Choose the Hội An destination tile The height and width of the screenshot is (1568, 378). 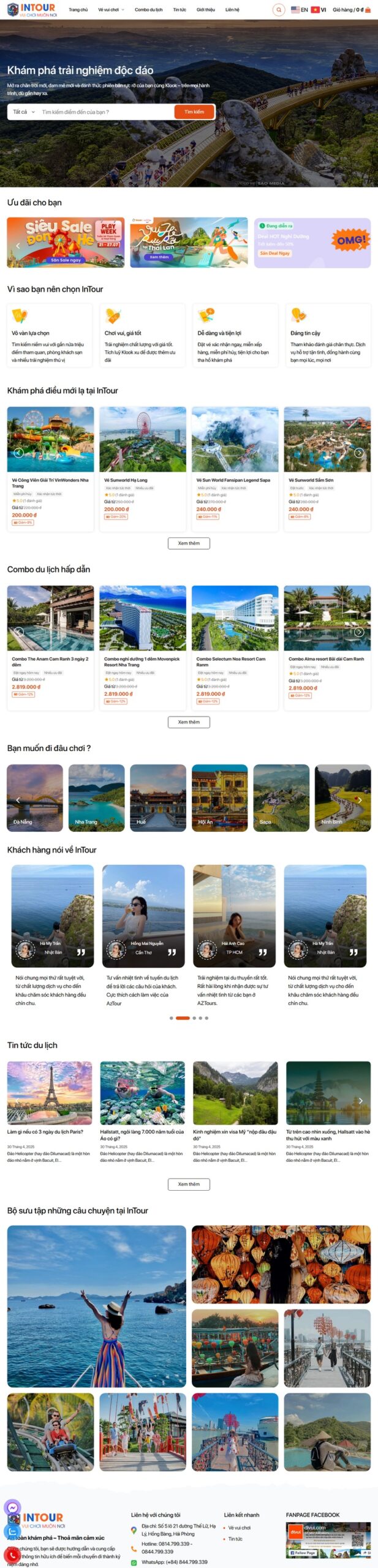coord(219,797)
